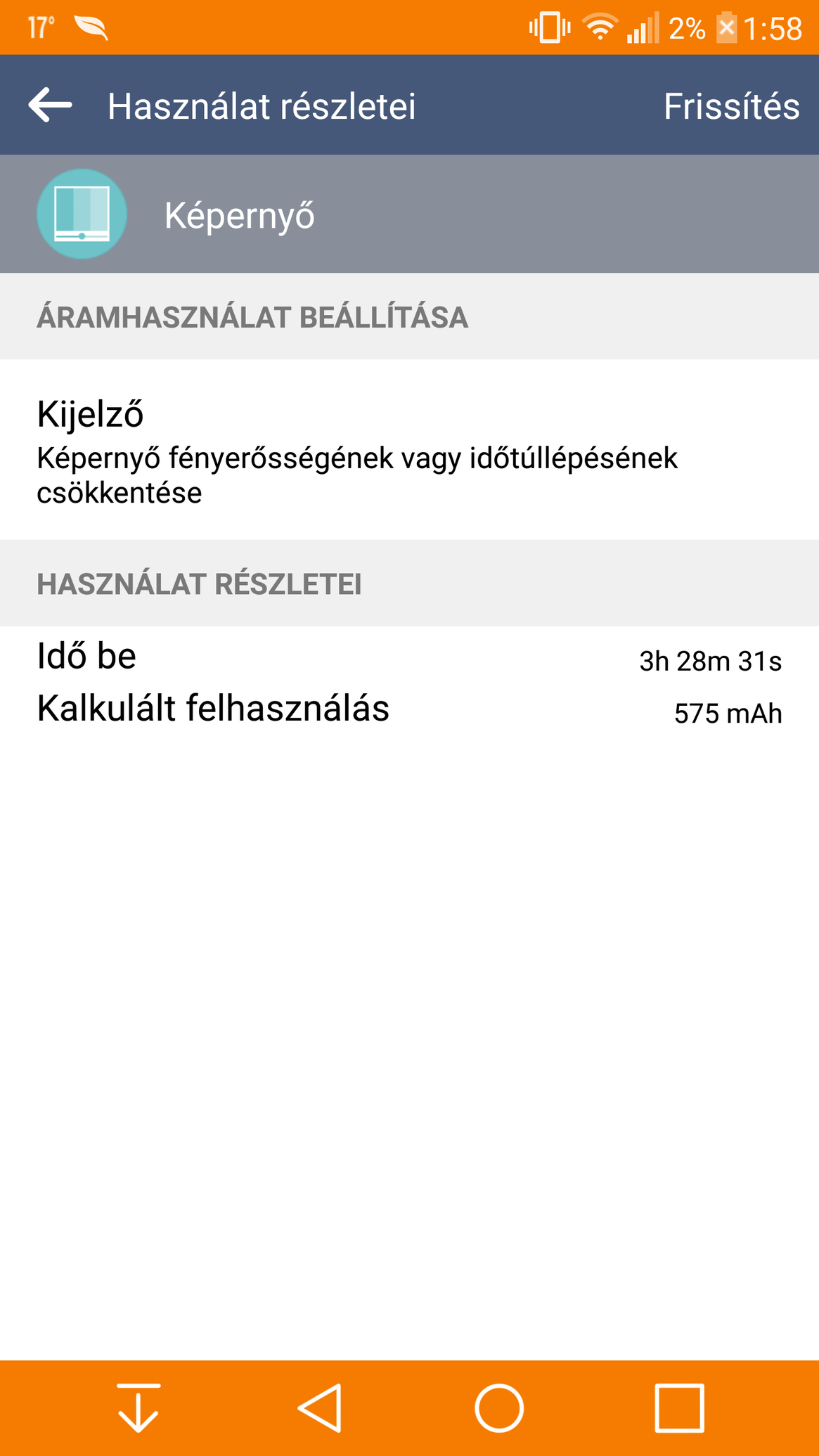Tap the Frissítés refresh button

[731, 107]
